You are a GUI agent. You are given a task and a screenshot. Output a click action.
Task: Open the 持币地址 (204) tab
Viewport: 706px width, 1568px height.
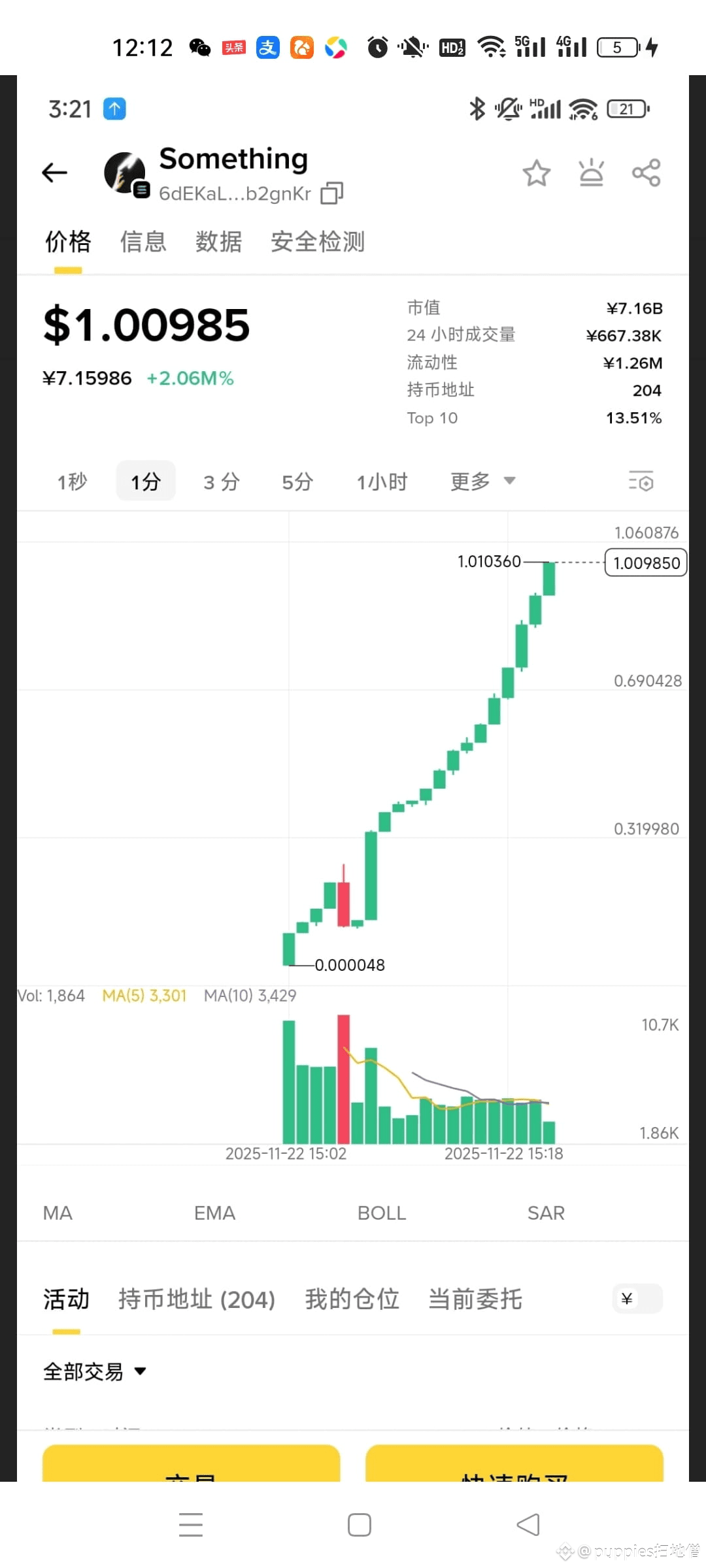196,1299
